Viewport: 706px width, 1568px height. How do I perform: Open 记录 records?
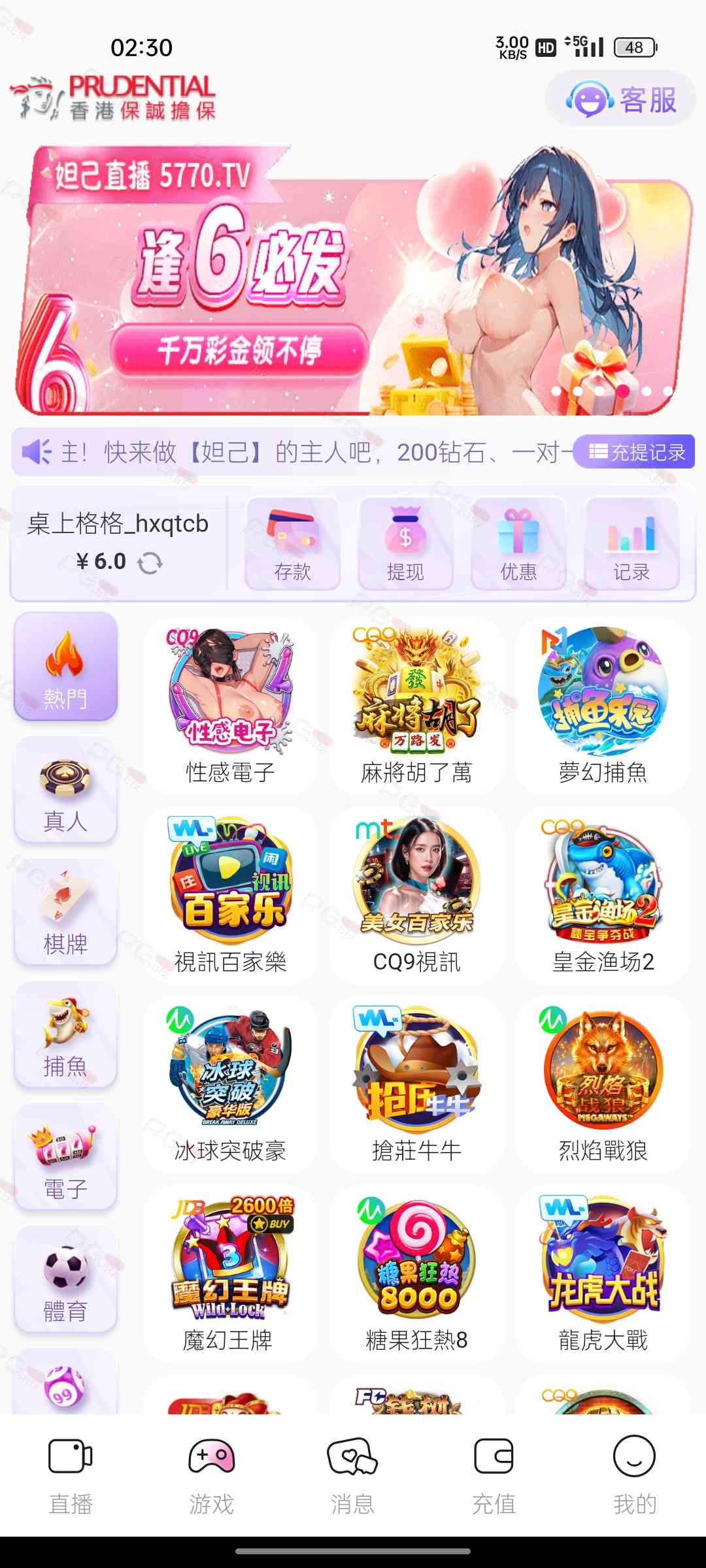(631, 544)
